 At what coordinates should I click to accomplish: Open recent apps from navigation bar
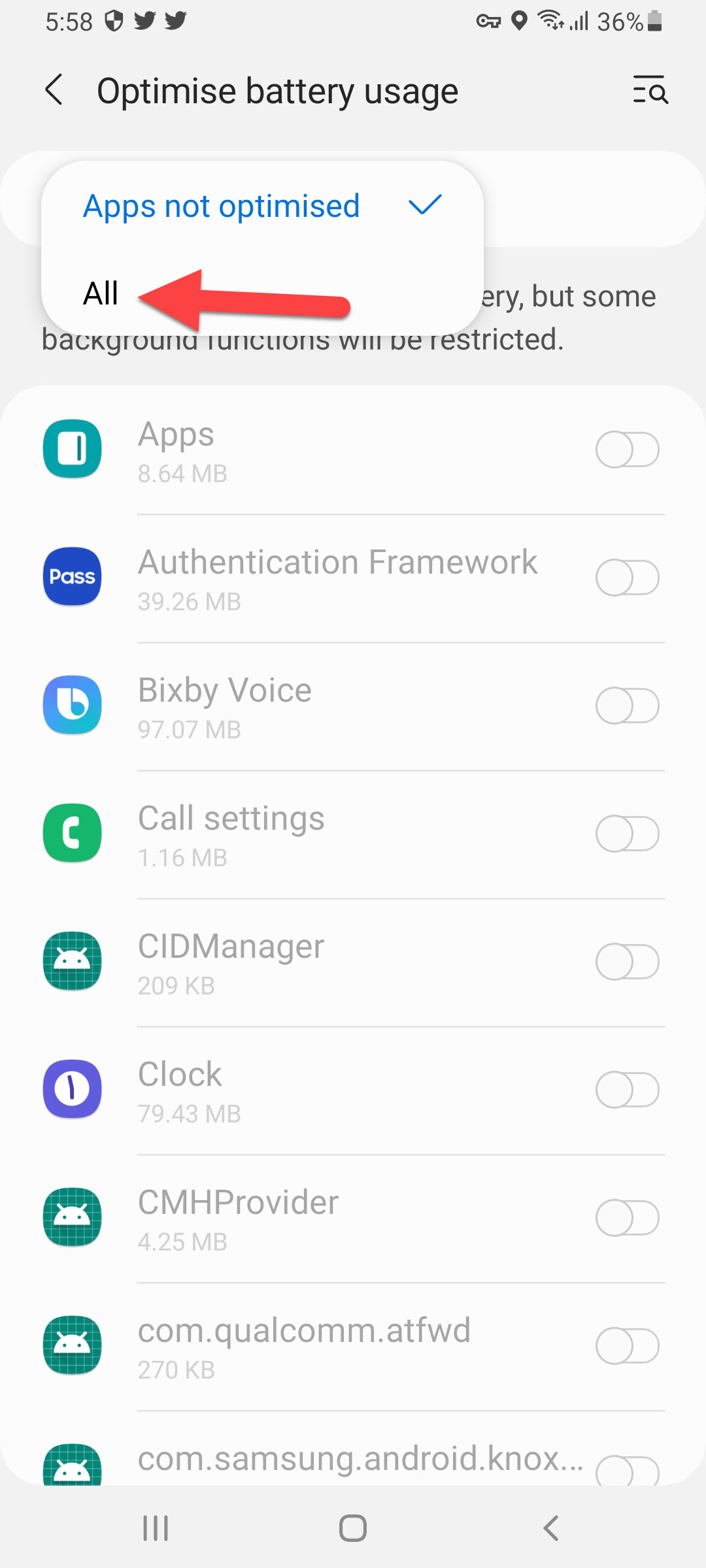point(156,1529)
